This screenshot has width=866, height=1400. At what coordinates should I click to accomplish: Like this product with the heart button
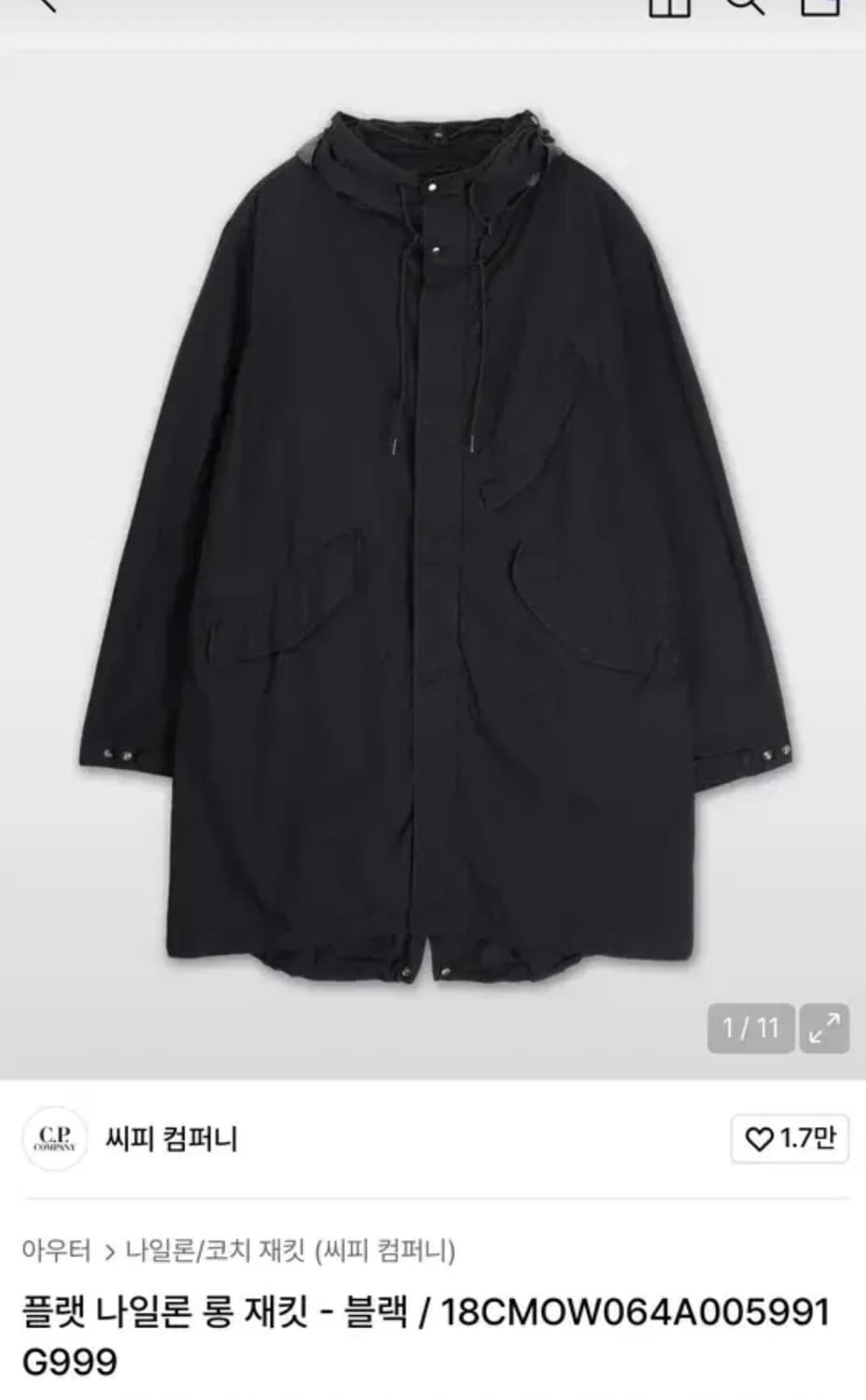tap(789, 1139)
